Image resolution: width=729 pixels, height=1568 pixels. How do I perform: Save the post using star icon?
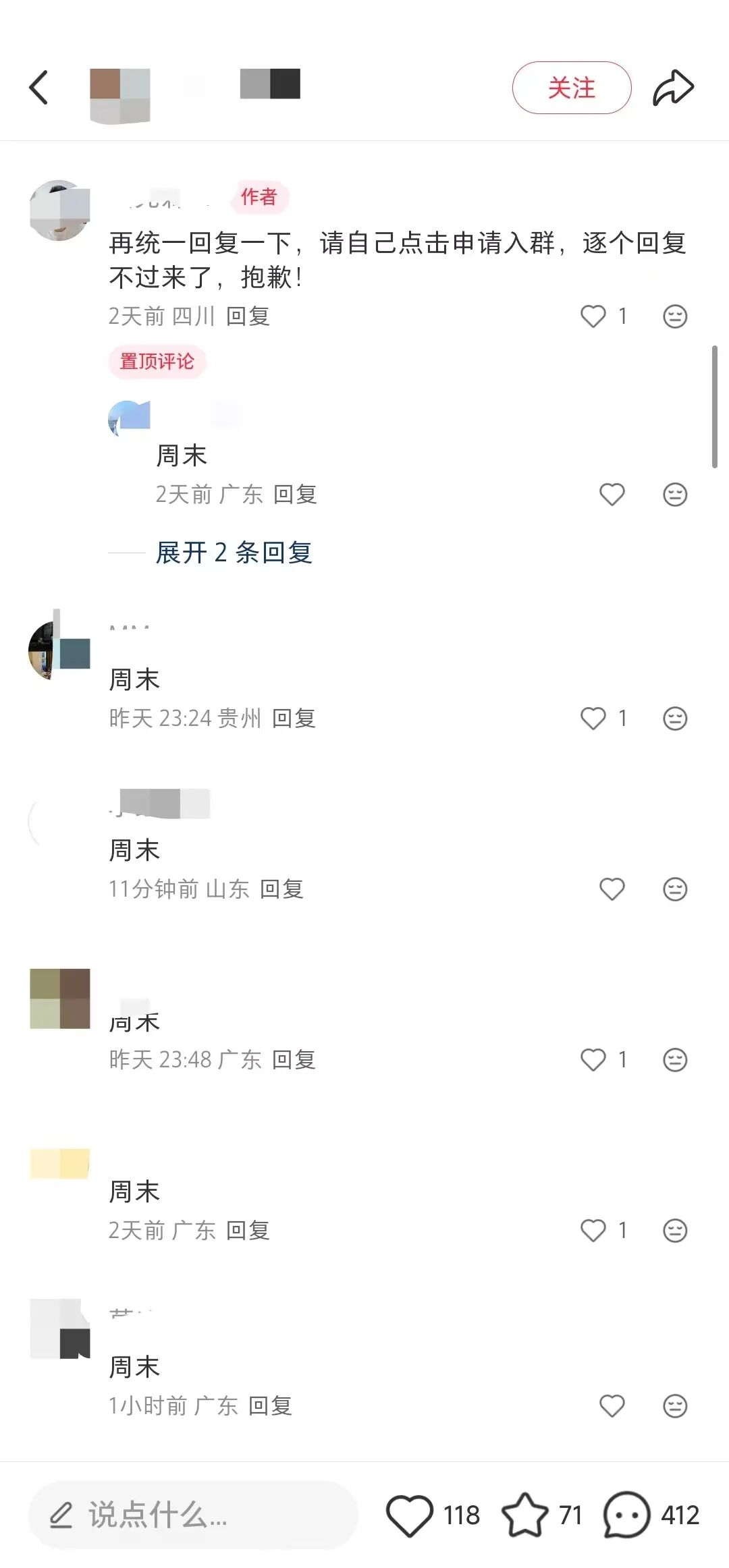pos(525,1515)
